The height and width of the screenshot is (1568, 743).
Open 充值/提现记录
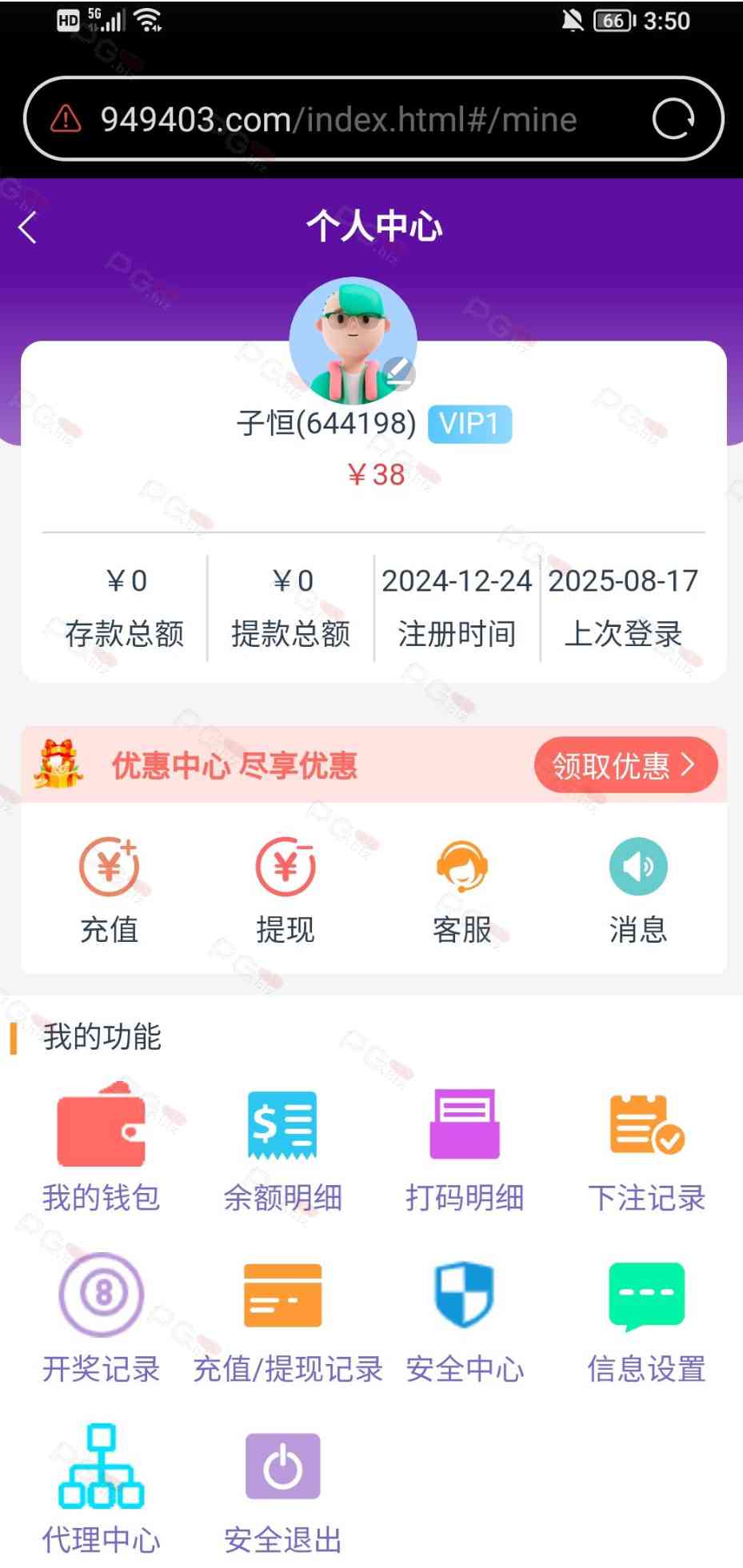coord(286,1317)
